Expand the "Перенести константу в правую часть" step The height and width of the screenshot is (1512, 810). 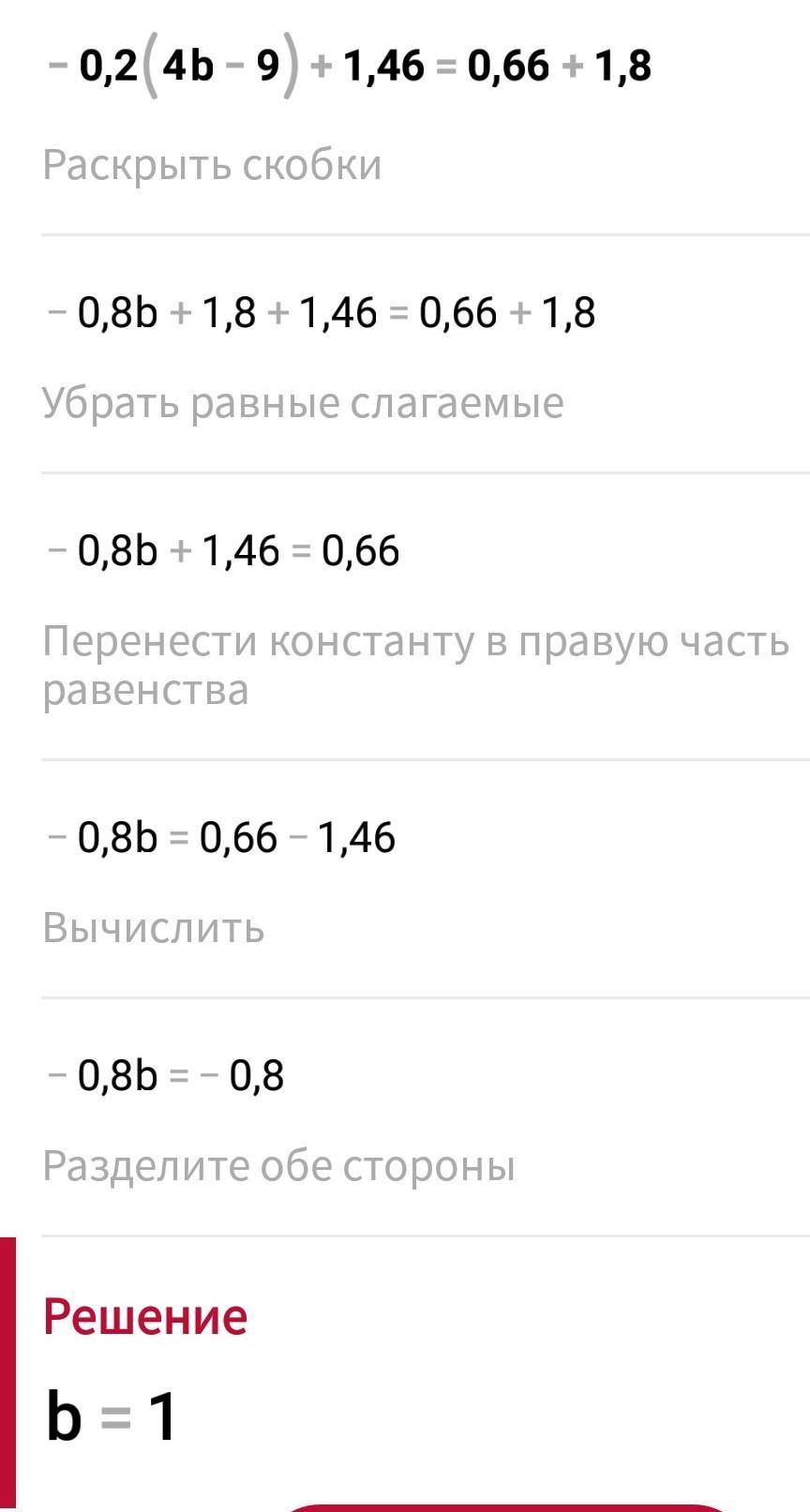[416, 666]
